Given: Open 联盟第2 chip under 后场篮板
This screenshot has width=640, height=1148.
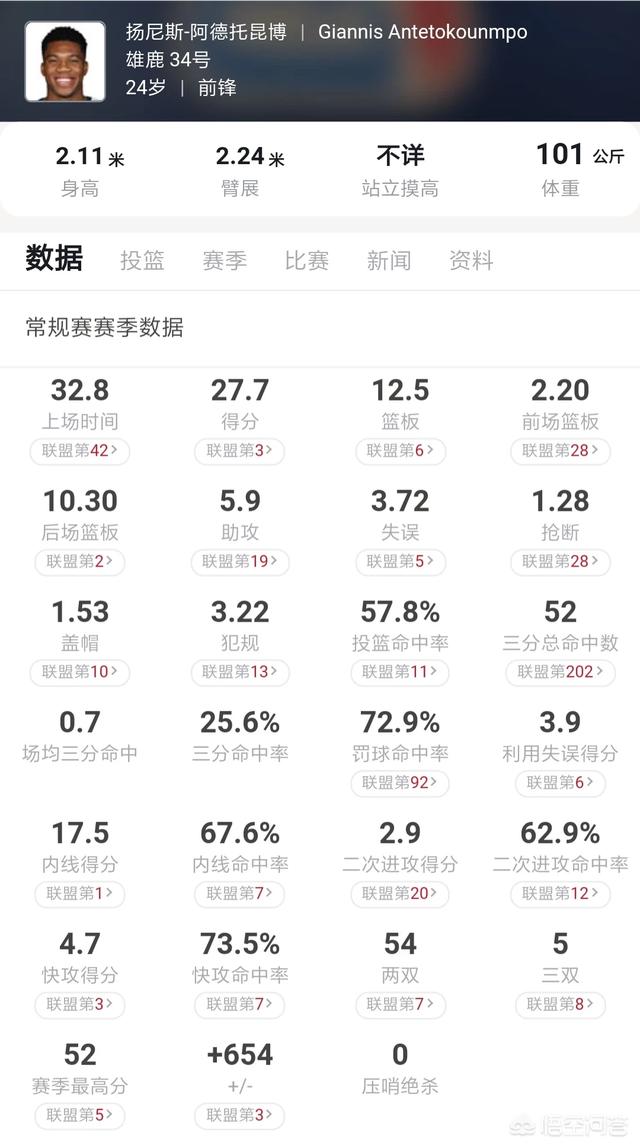Looking at the screenshot, I should tap(80, 562).
